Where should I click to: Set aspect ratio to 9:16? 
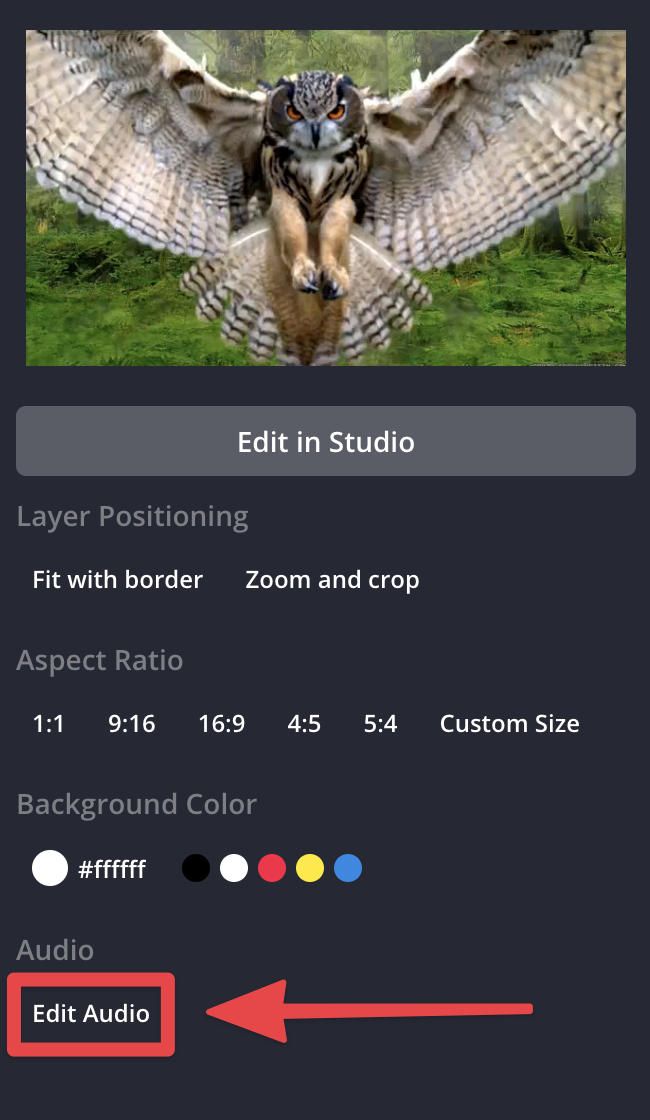(x=131, y=724)
